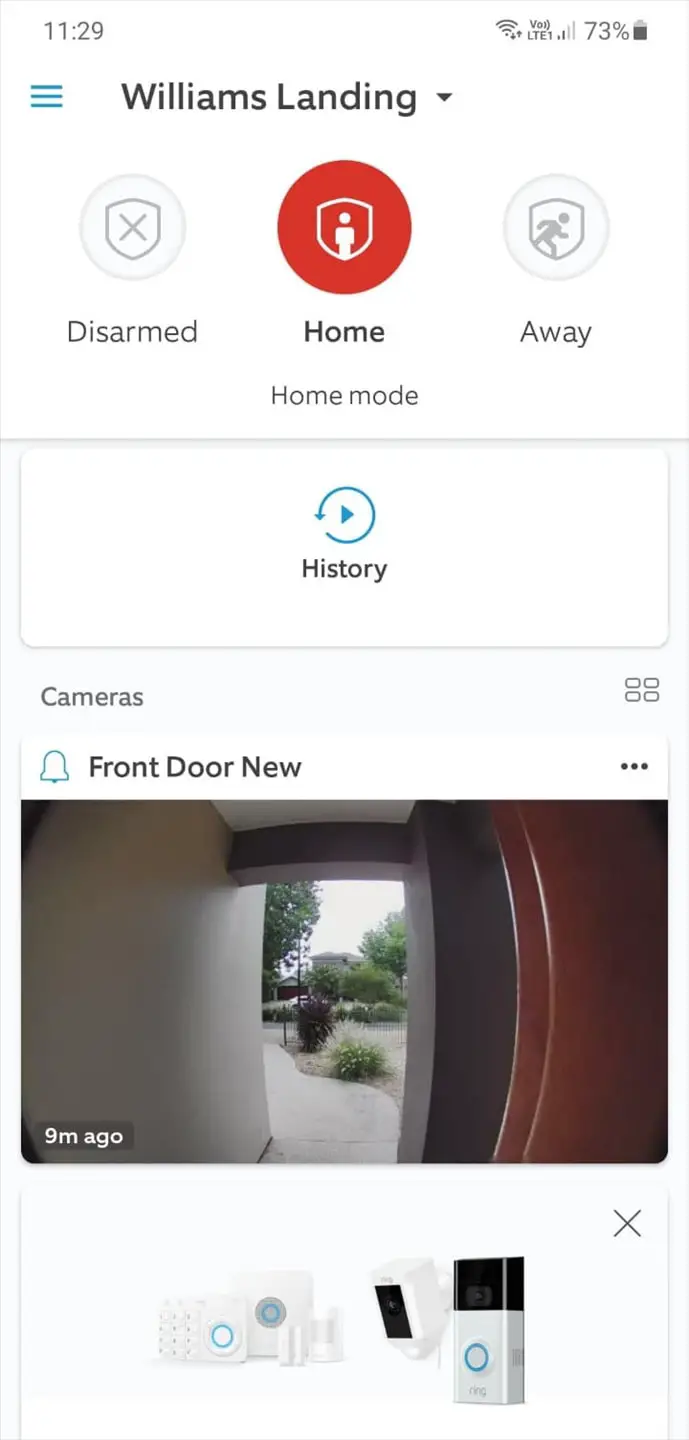This screenshot has height=1440, width=689.
Task: Switch security mode to Disarmed
Action: [132, 227]
